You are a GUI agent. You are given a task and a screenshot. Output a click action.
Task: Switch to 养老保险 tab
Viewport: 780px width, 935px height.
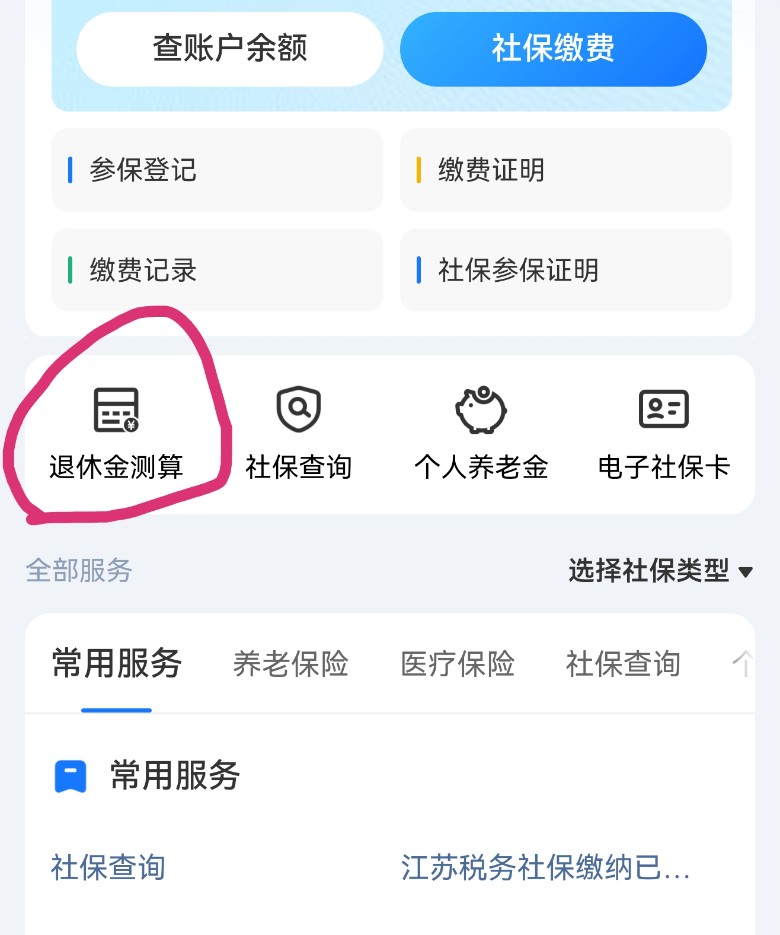click(290, 664)
